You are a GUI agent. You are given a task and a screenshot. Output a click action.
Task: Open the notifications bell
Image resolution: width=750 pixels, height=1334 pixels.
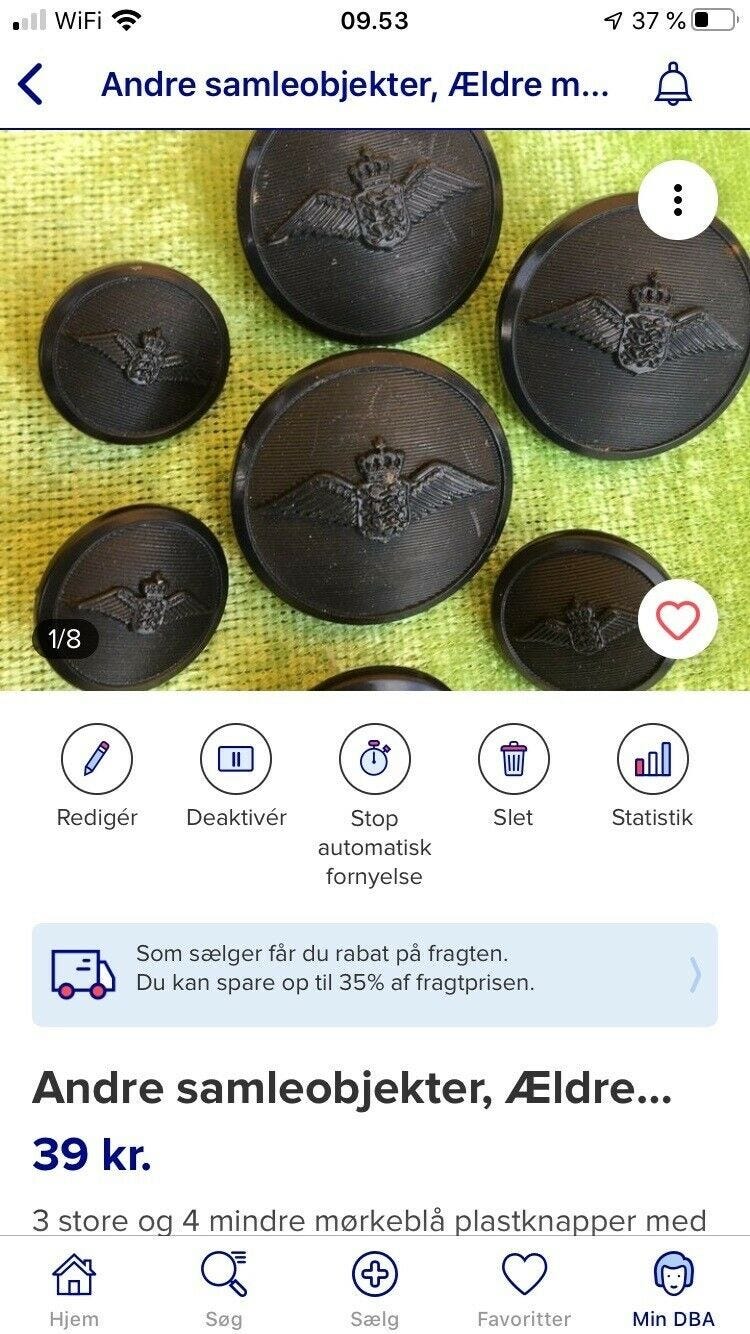tap(673, 85)
